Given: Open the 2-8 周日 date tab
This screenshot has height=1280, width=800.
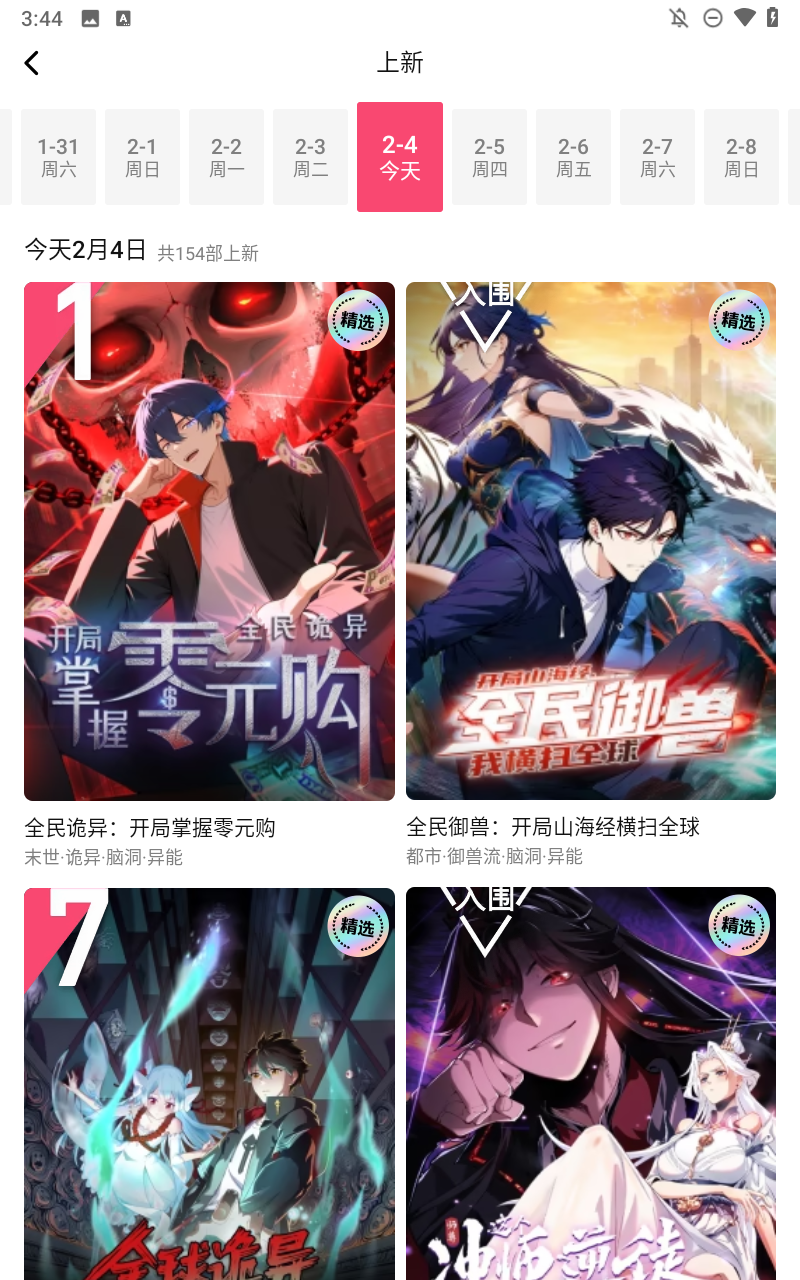Looking at the screenshot, I should pos(741,157).
